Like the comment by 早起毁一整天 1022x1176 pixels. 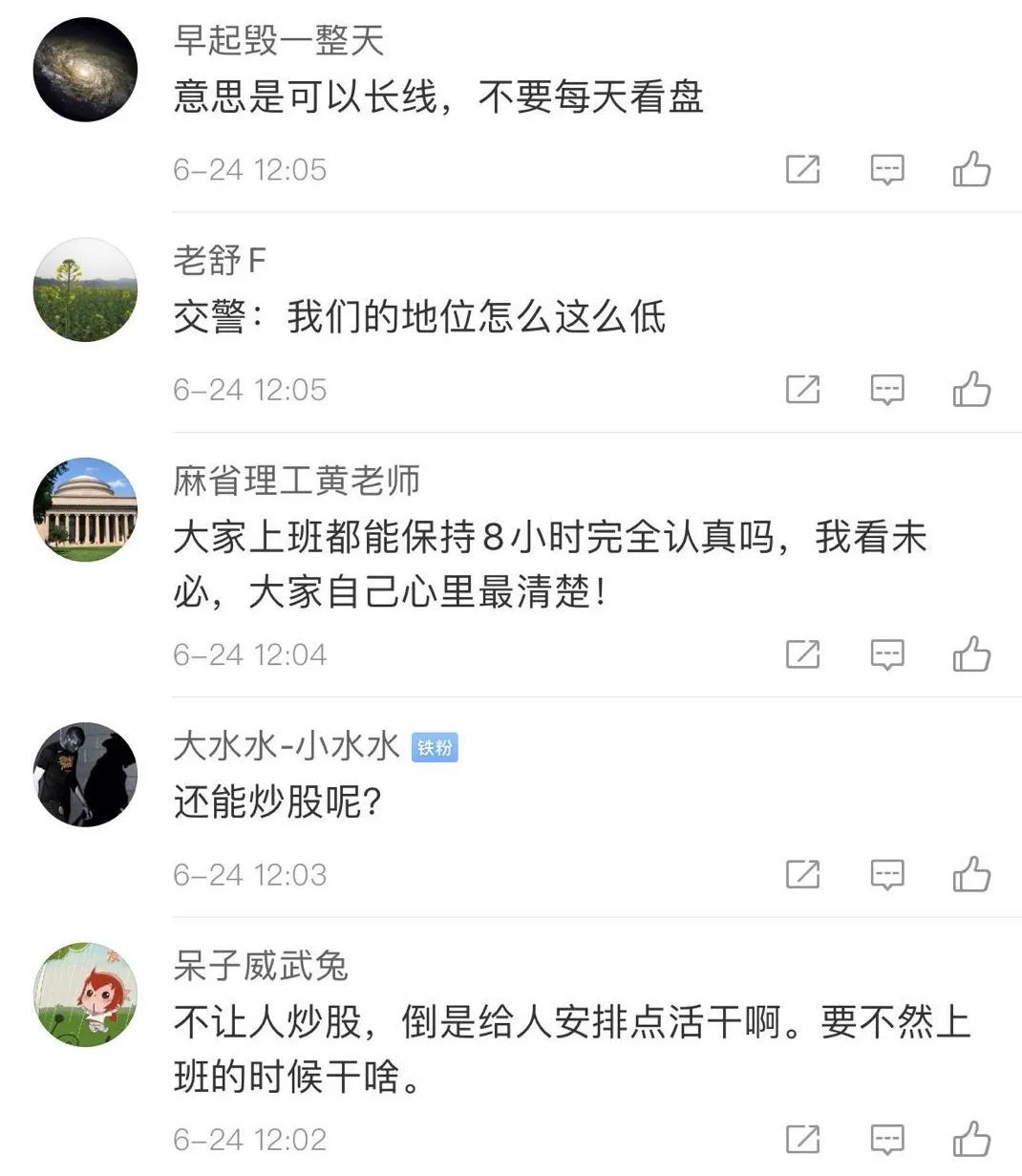(x=971, y=170)
